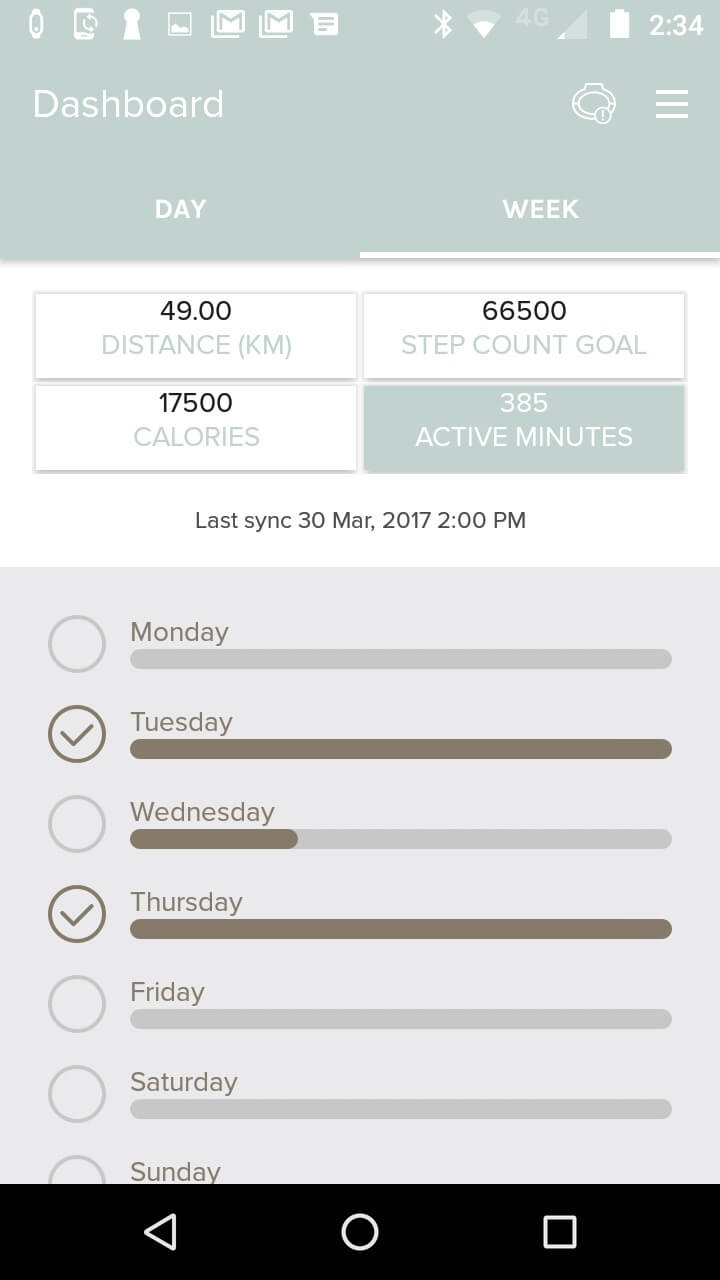
Task: Tap the cloud sync status icon
Action: pos(593,104)
